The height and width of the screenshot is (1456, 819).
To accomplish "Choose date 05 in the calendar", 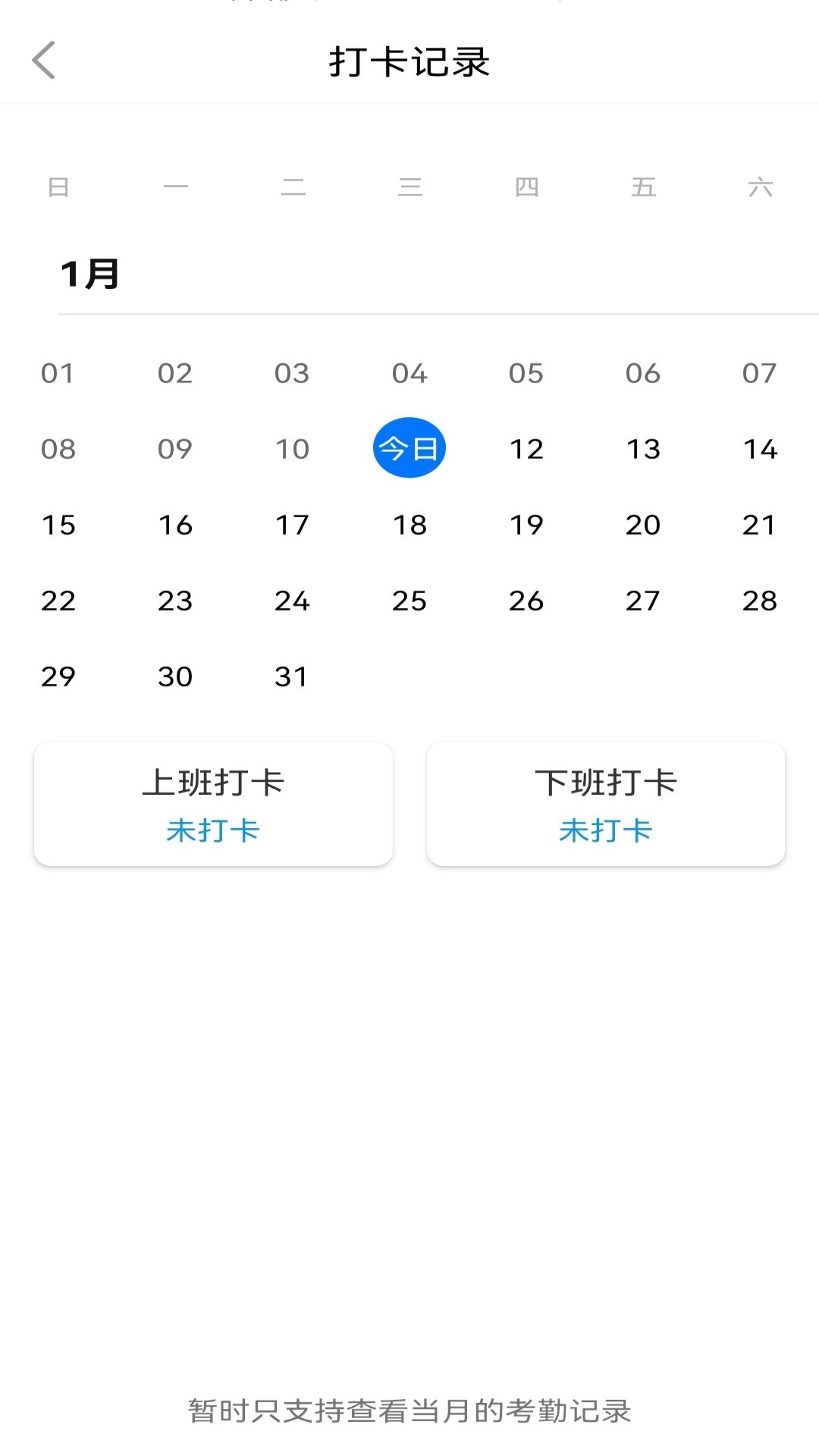I will point(526,373).
